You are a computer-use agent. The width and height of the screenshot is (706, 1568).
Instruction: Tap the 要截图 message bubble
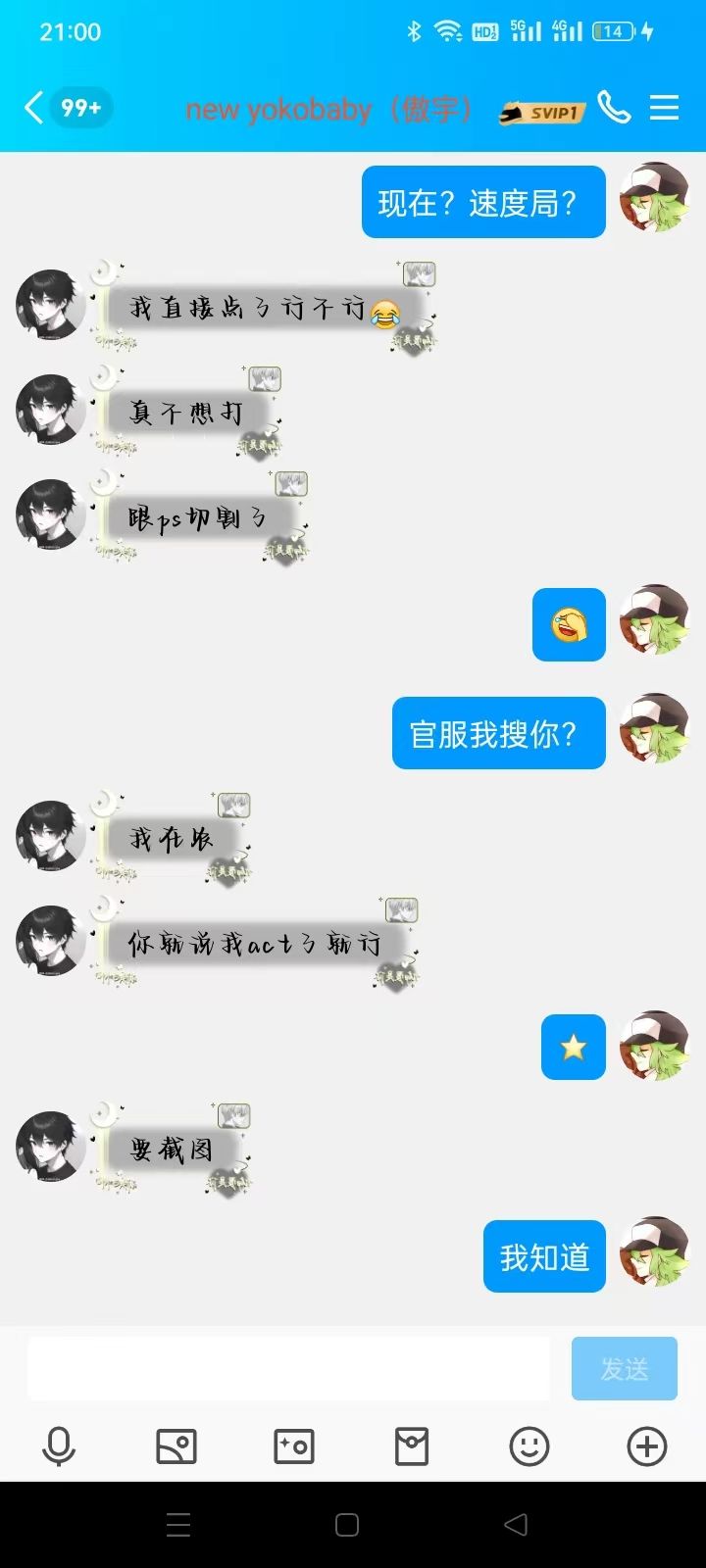click(x=173, y=1149)
